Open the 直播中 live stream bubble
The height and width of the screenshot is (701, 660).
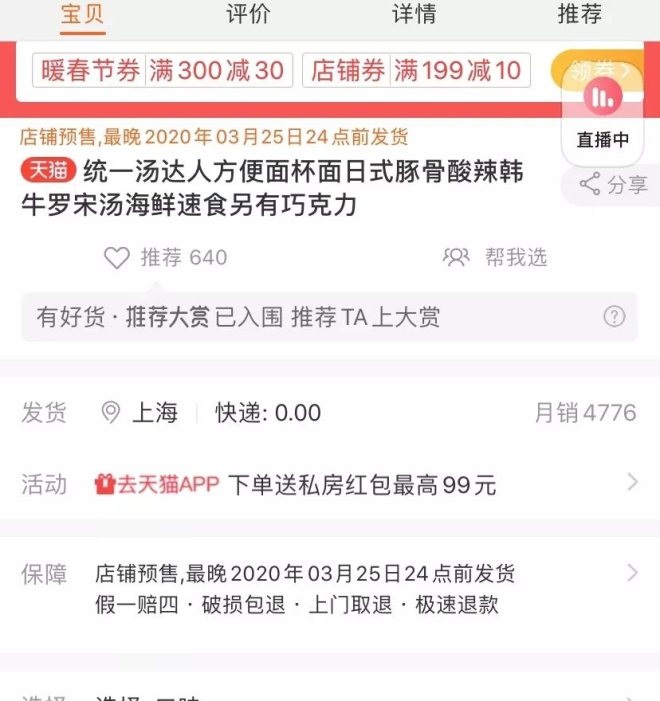click(x=603, y=115)
